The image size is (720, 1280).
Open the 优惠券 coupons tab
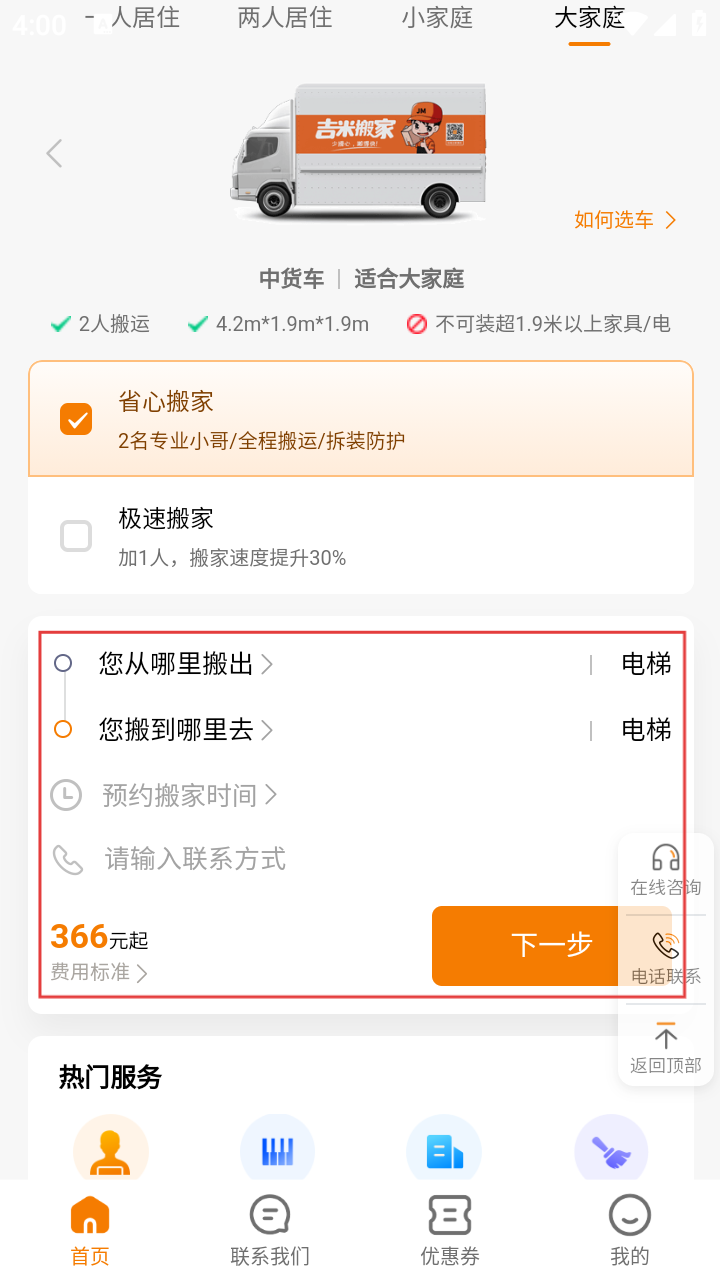point(450,1231)
